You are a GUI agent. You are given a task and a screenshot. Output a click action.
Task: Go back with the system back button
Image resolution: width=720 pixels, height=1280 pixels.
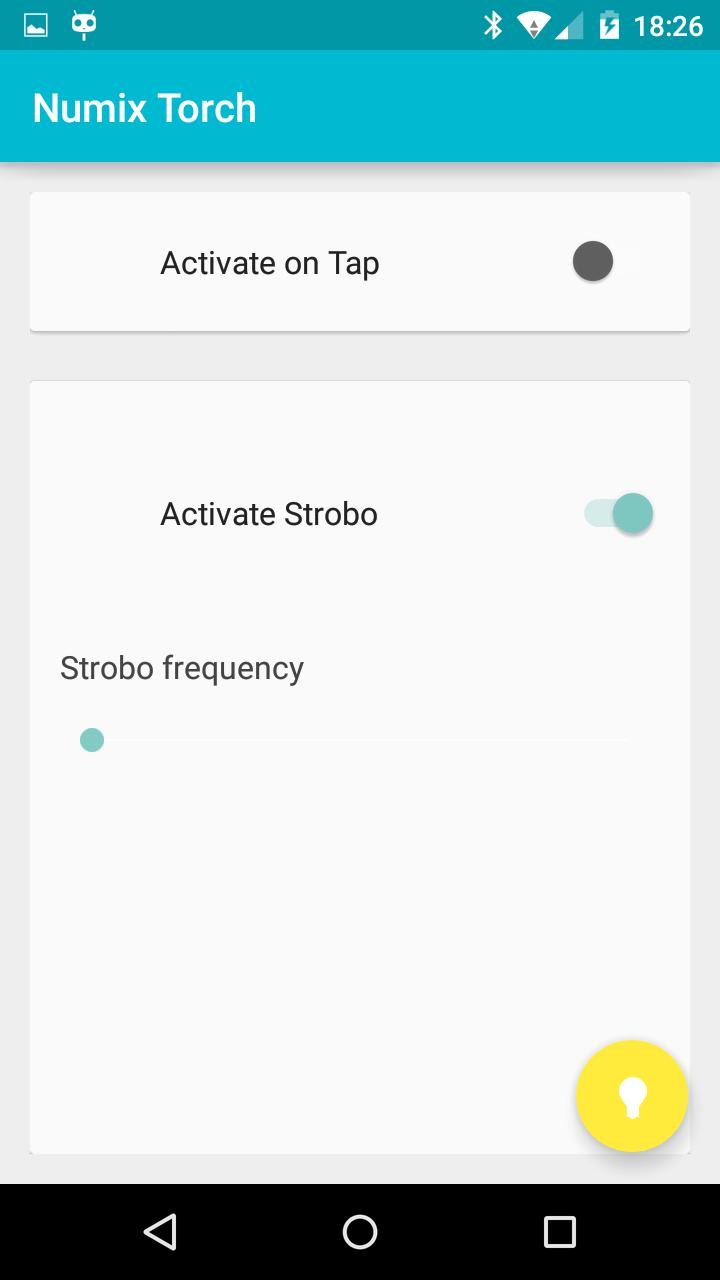(x=160, y=1231)
